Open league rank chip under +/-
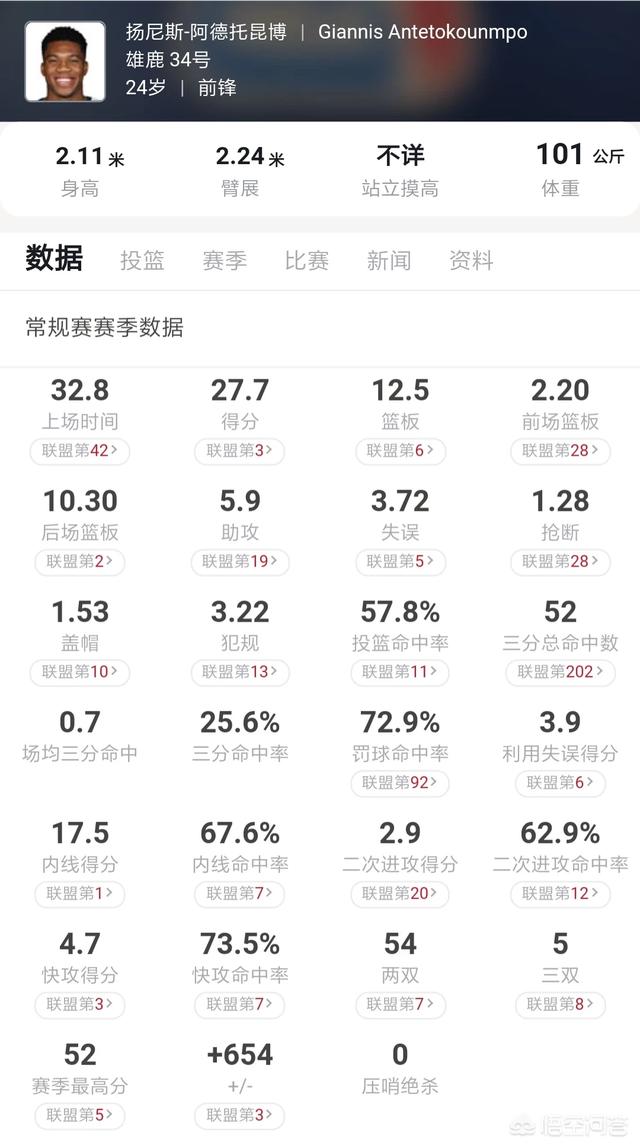Image resolution: width=640 pixels, height=1148 pixels. 239,1115
